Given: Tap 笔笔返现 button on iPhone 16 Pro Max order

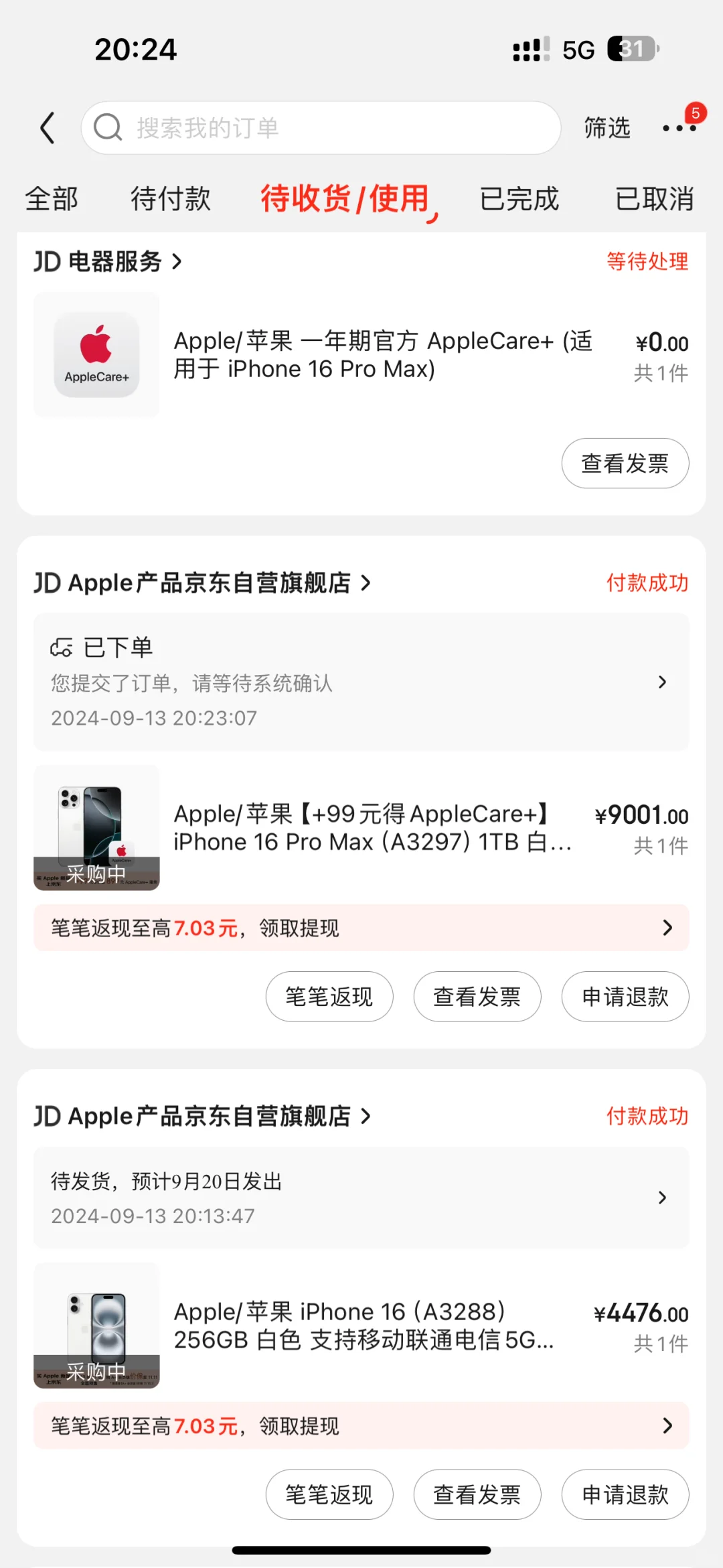Looking at the screenshot, I should [x=329, y=997].
